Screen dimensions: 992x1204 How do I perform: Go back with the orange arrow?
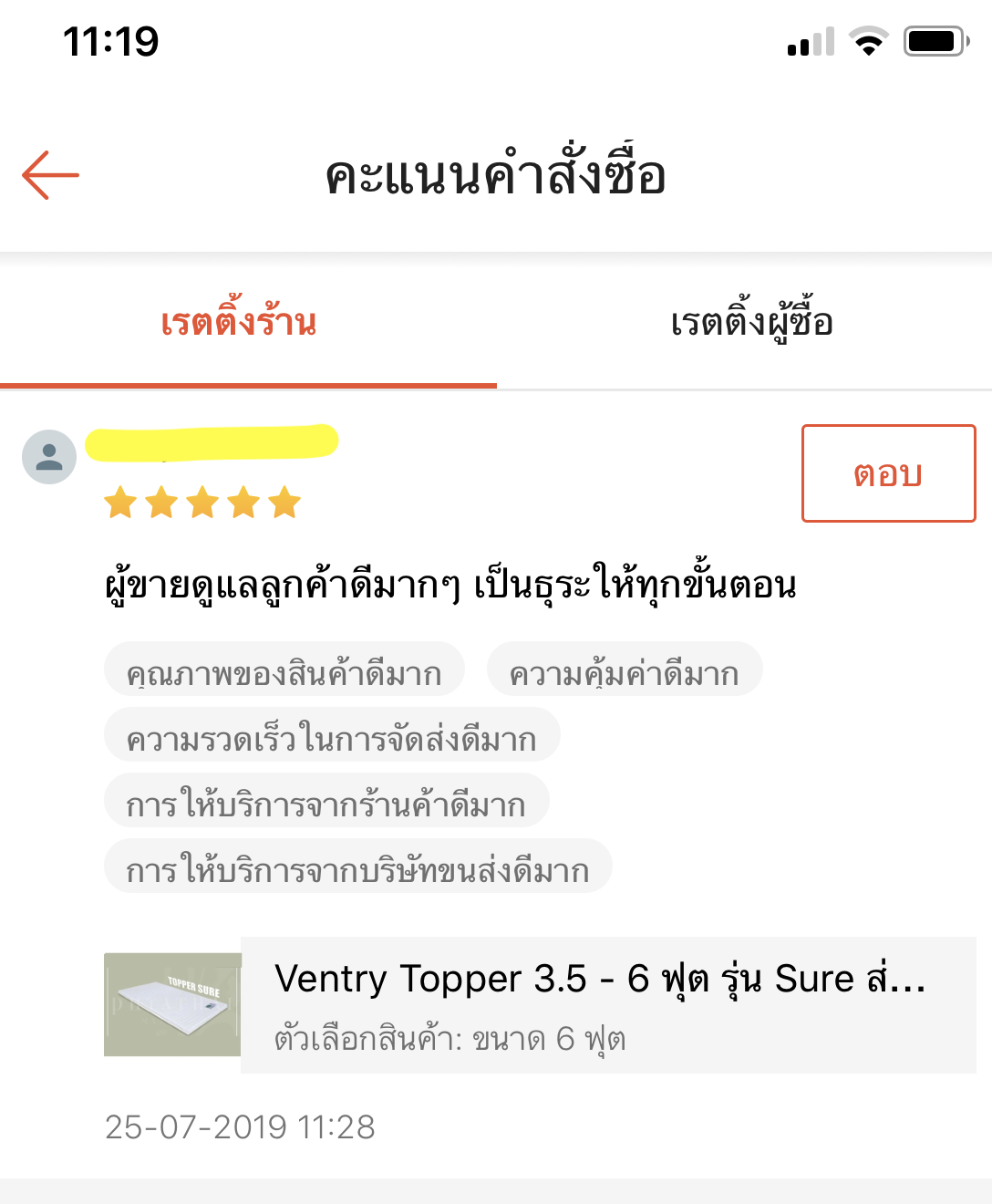click(51, 175)
